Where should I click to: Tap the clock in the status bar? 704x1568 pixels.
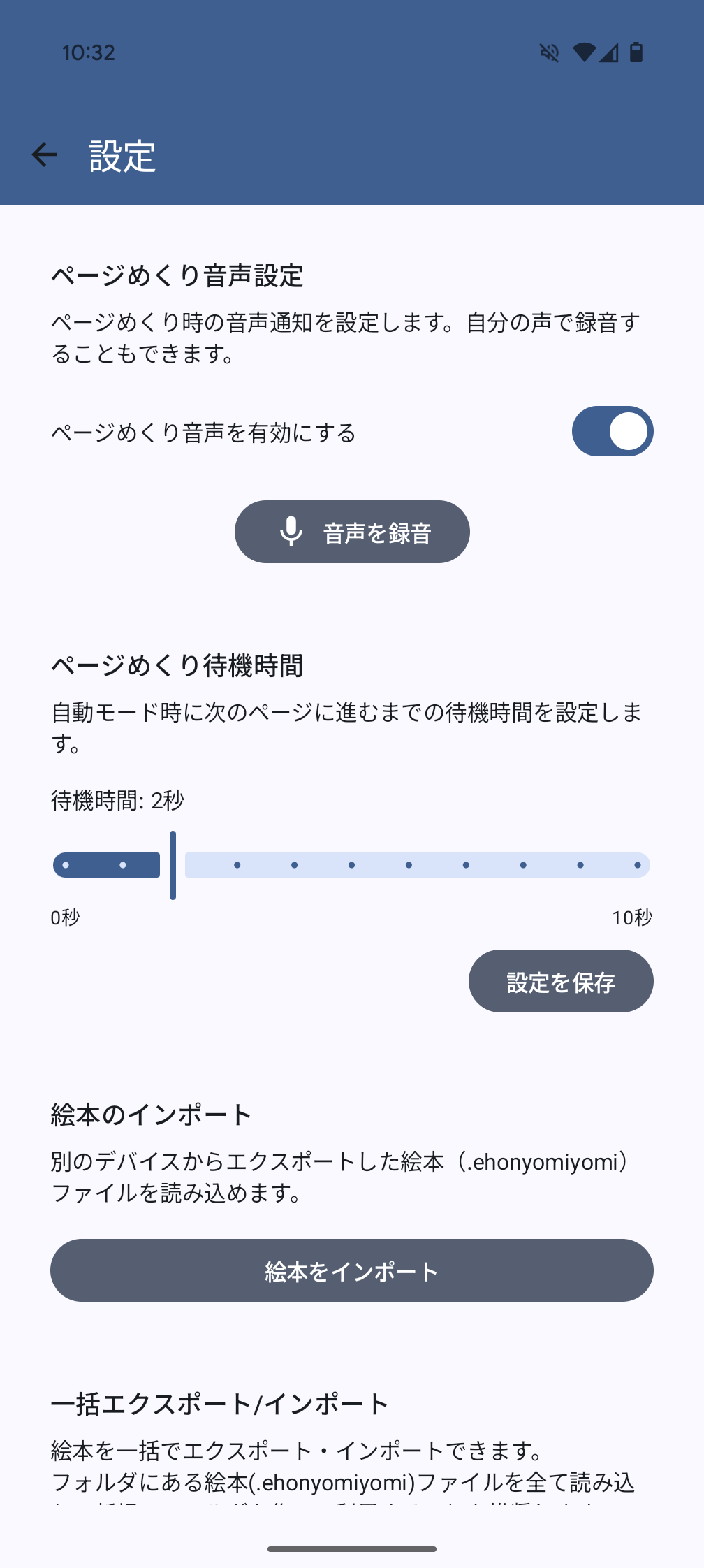pyautogui.click(x=88, y=53)
